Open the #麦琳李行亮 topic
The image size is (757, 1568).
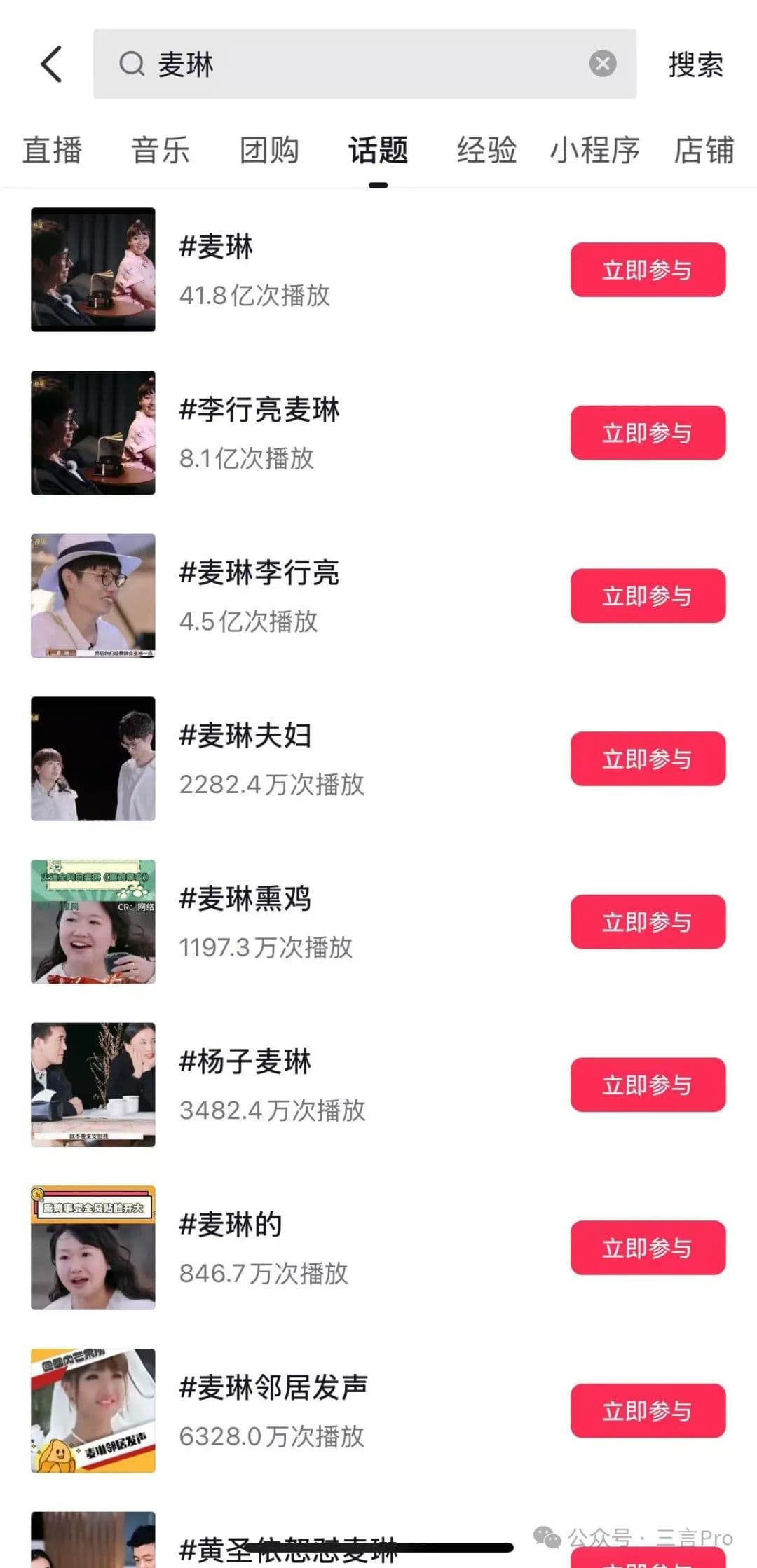(259, 573)
